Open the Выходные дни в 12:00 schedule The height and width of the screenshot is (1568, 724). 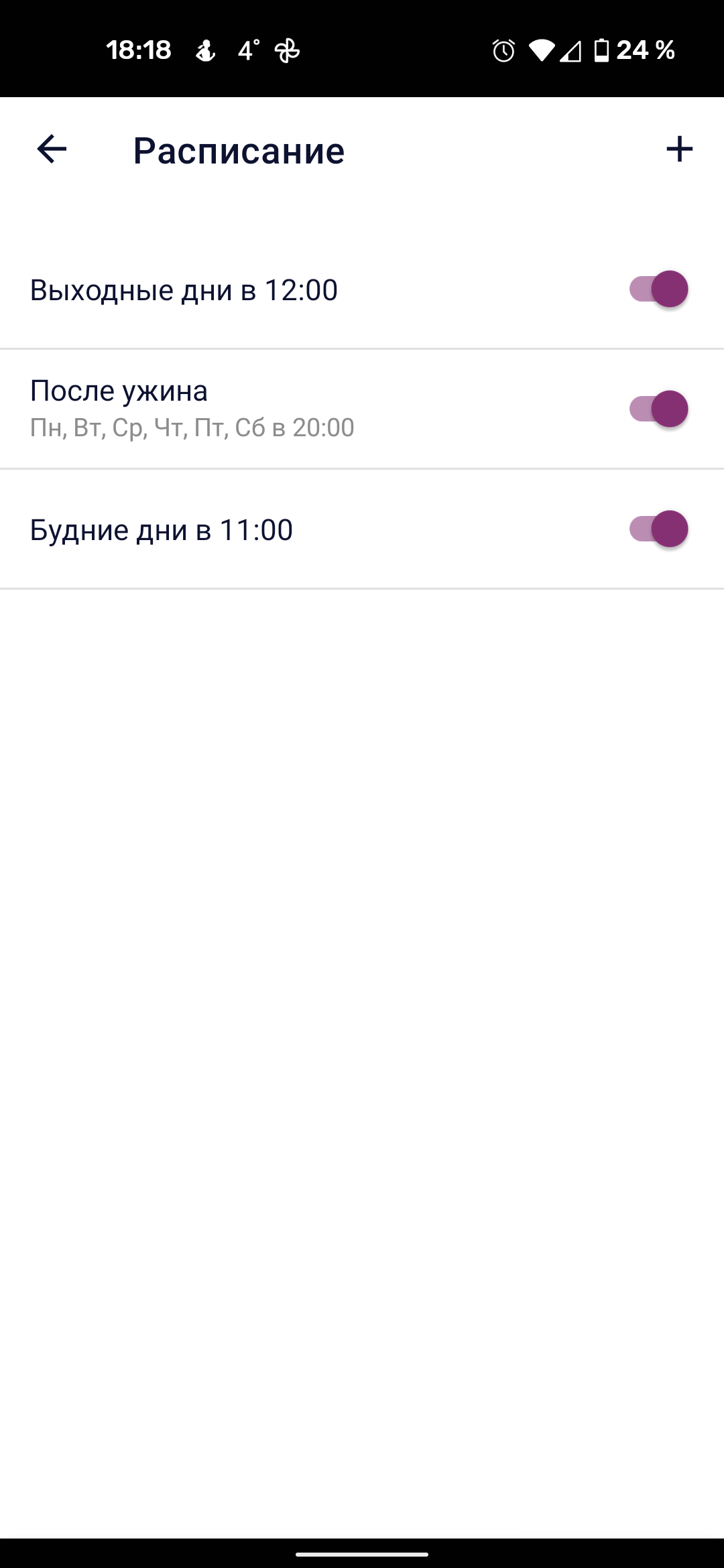pyautogui.click(x=184, y=290)
